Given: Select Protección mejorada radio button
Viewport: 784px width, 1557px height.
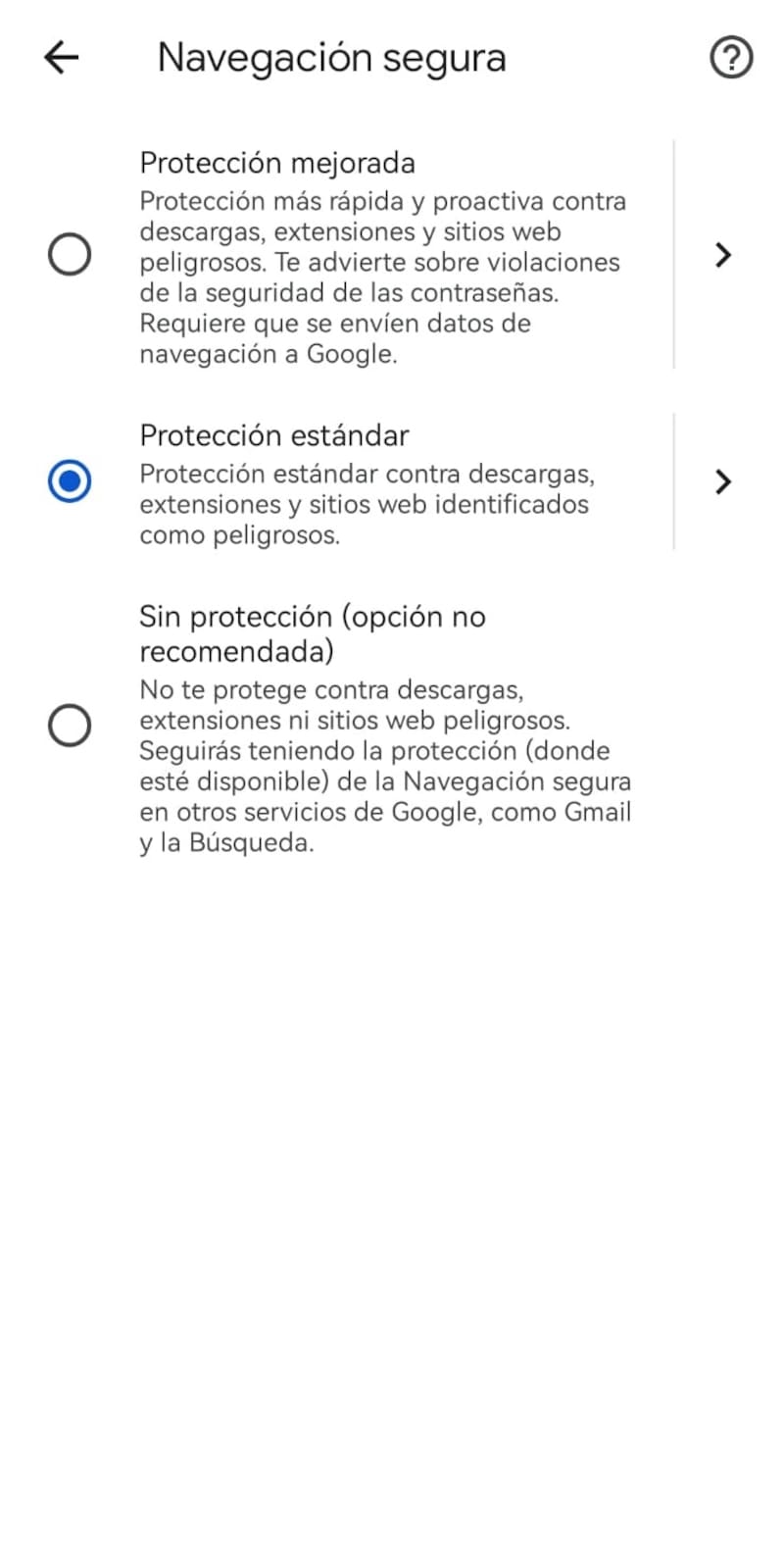Looking at the screenshot, I should click(70, 255).
